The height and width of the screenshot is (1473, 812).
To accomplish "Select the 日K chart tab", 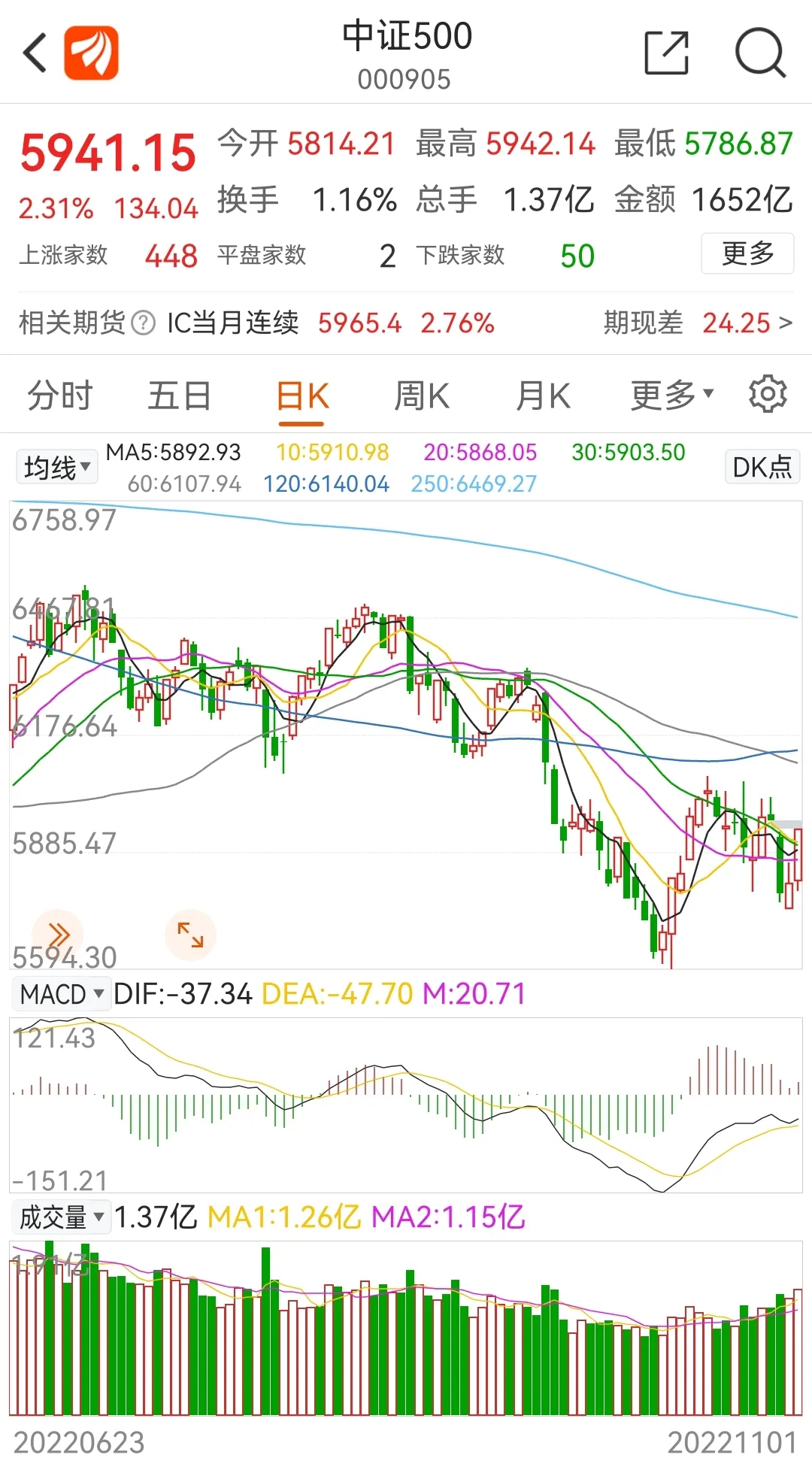I will pos(302,396).
